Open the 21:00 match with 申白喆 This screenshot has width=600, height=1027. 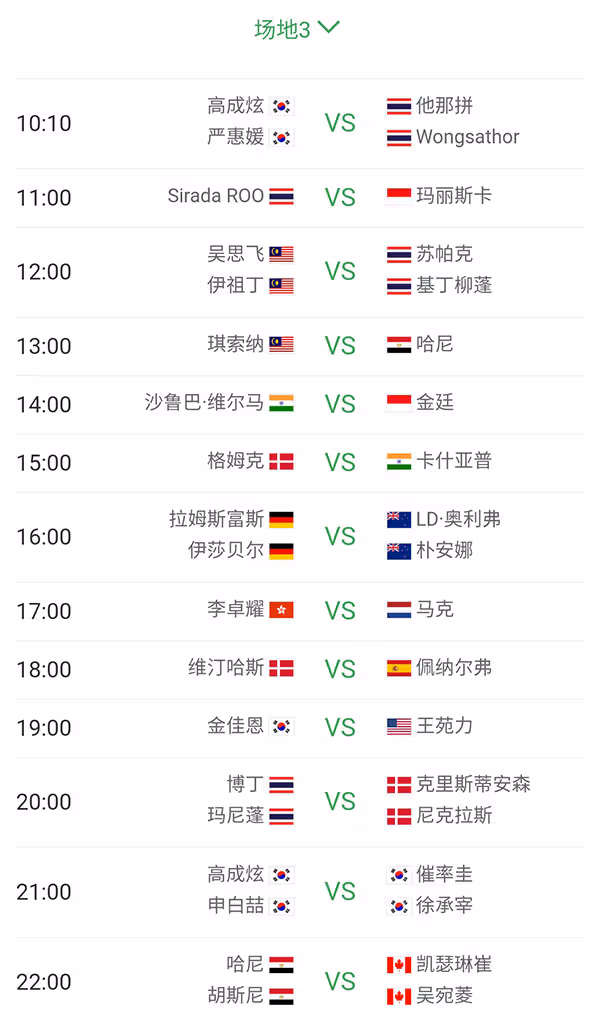pyautogui.click(x=300, y=892)
